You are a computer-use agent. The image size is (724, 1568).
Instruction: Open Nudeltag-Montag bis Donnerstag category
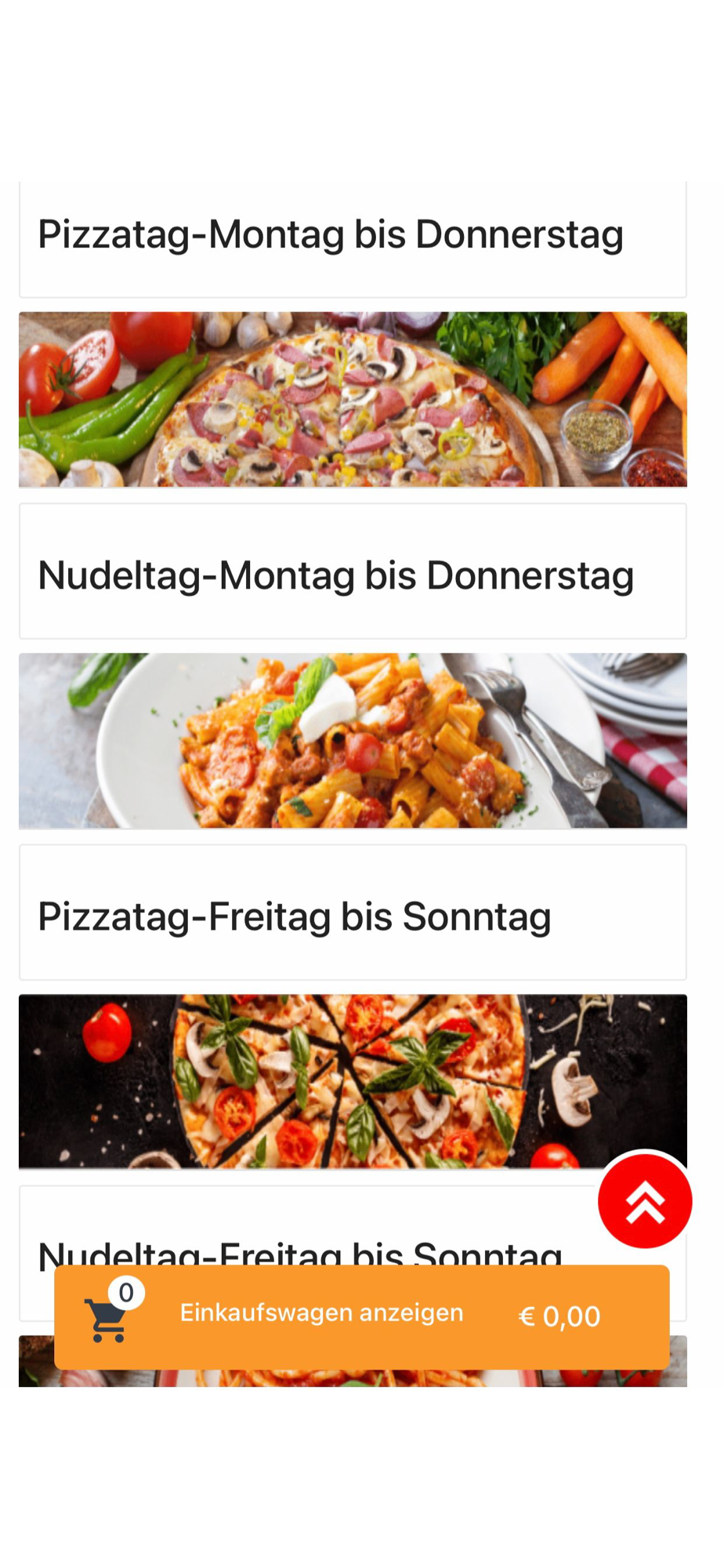(335, 575)
